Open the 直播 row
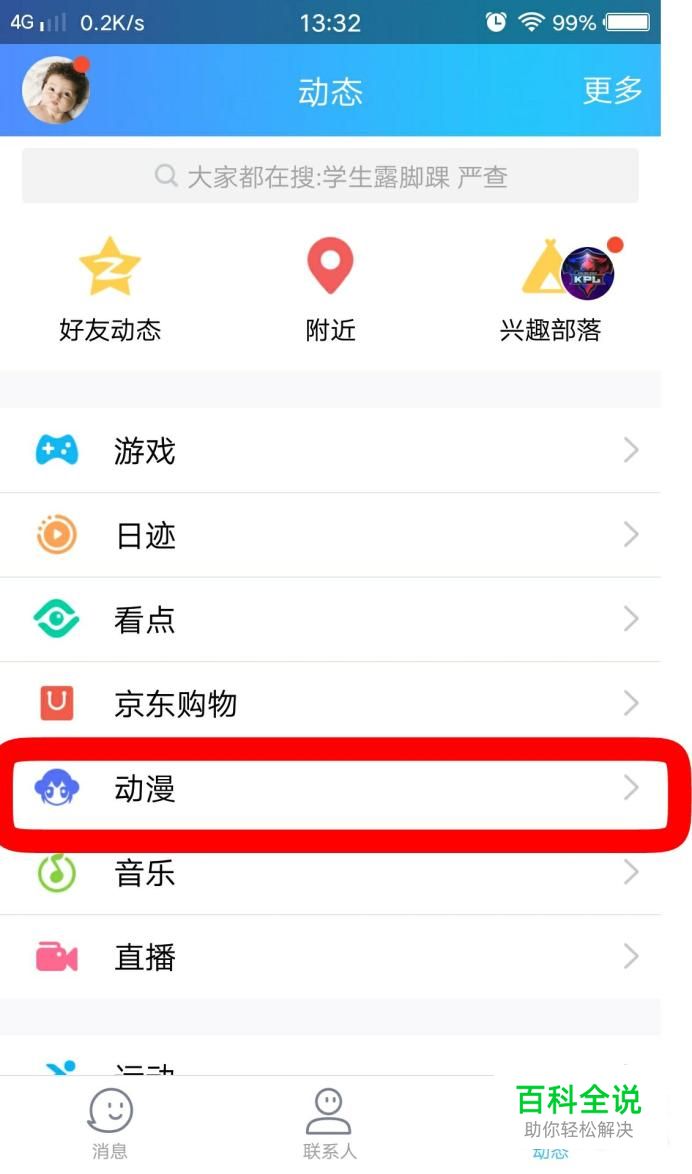 [330, 957]
